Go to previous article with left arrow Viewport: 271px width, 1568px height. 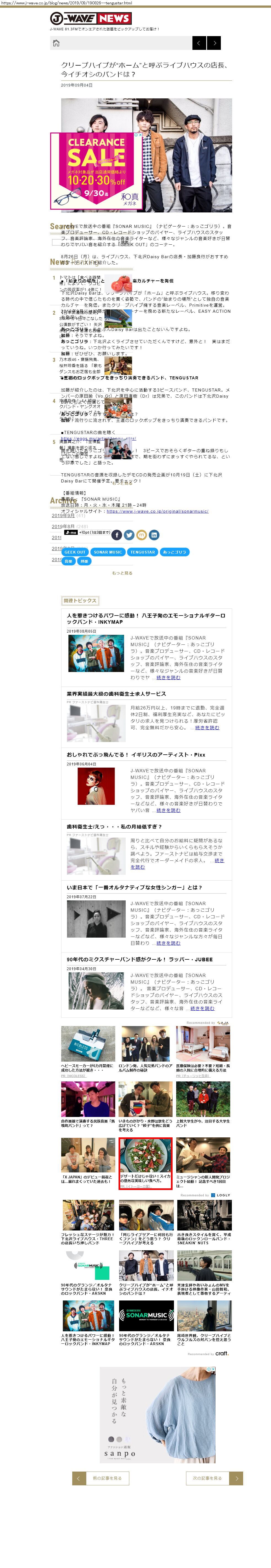point(199,43)
